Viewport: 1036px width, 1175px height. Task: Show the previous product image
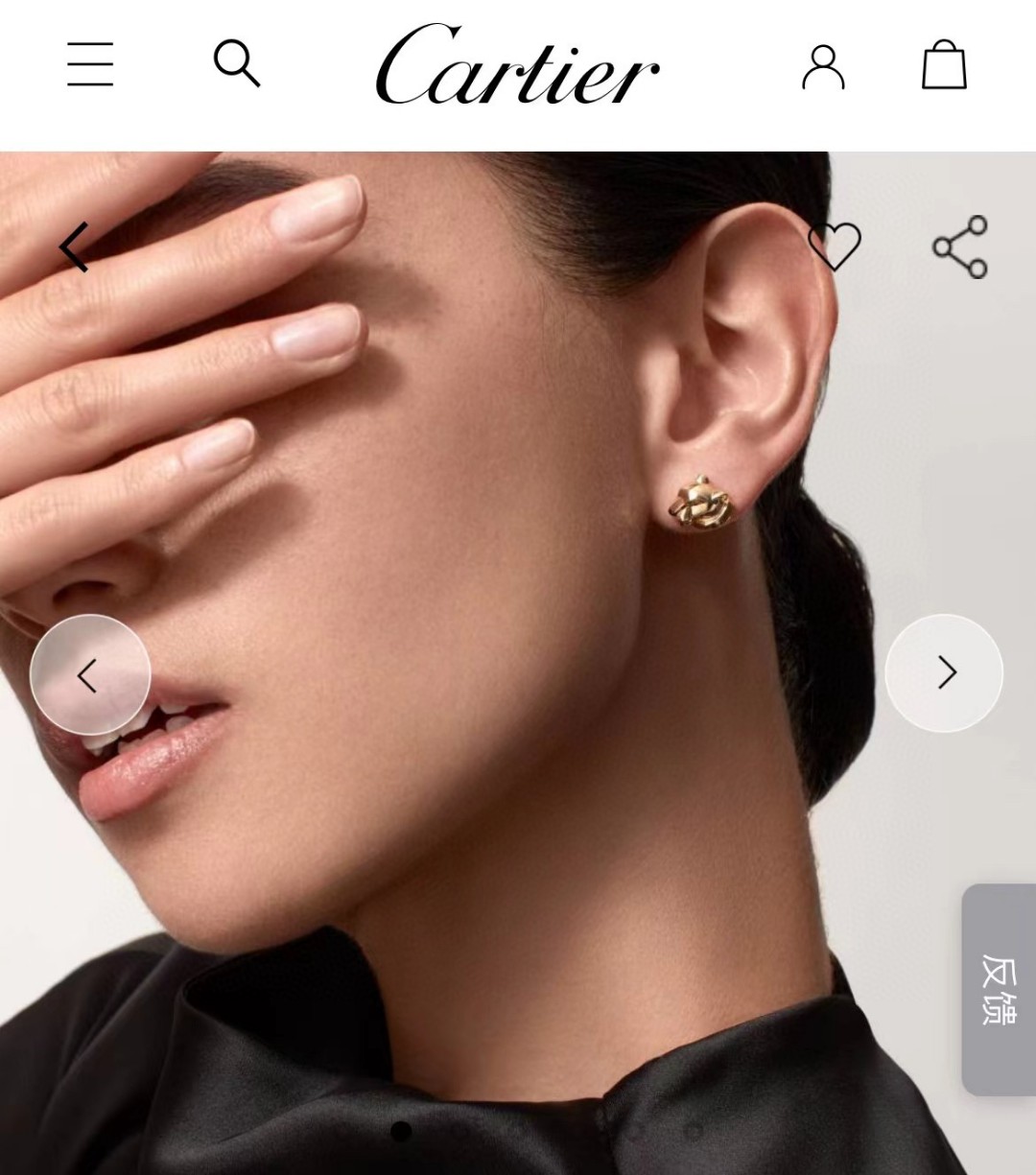tap(90, 674)
